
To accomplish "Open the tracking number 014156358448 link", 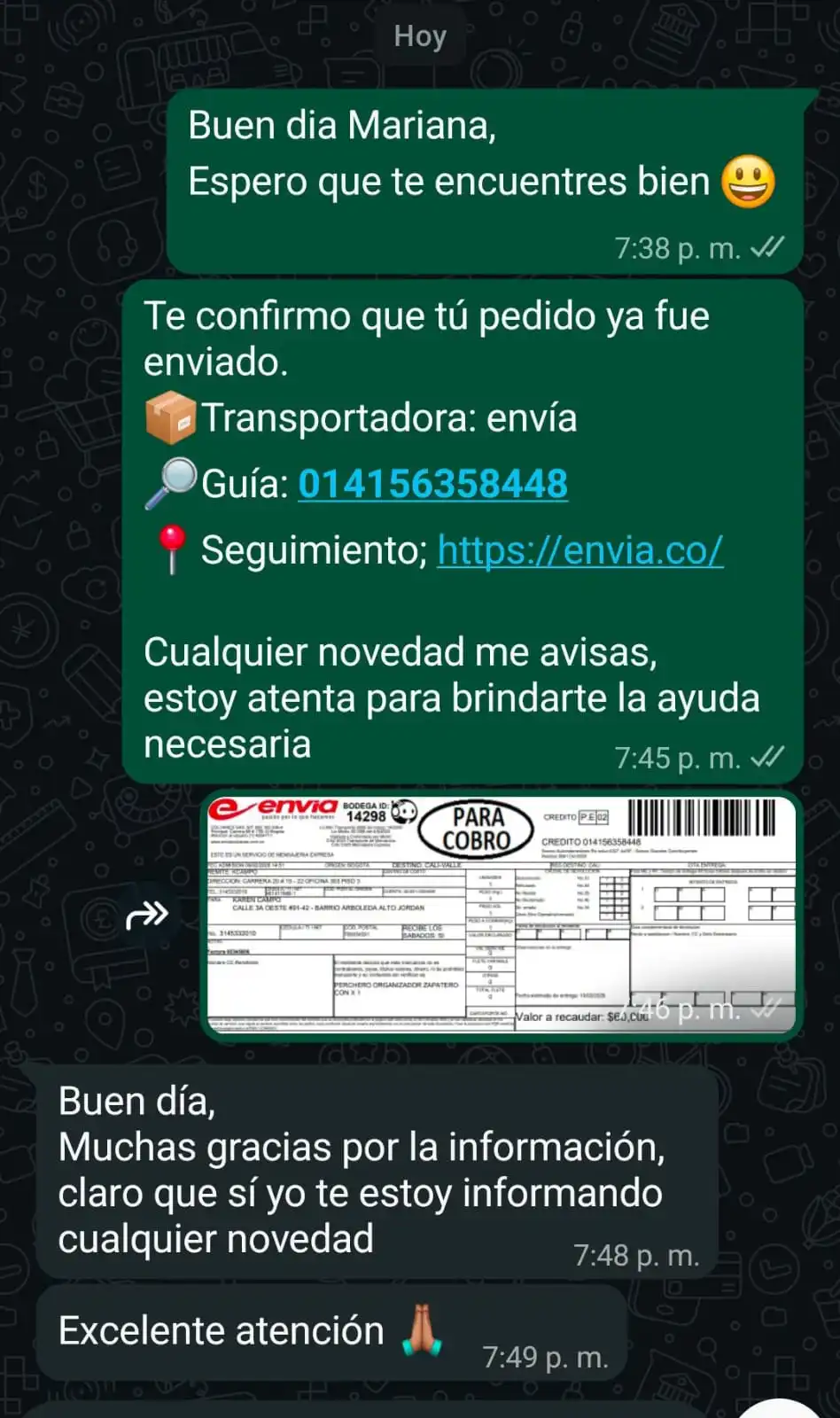I will (432, 484).
